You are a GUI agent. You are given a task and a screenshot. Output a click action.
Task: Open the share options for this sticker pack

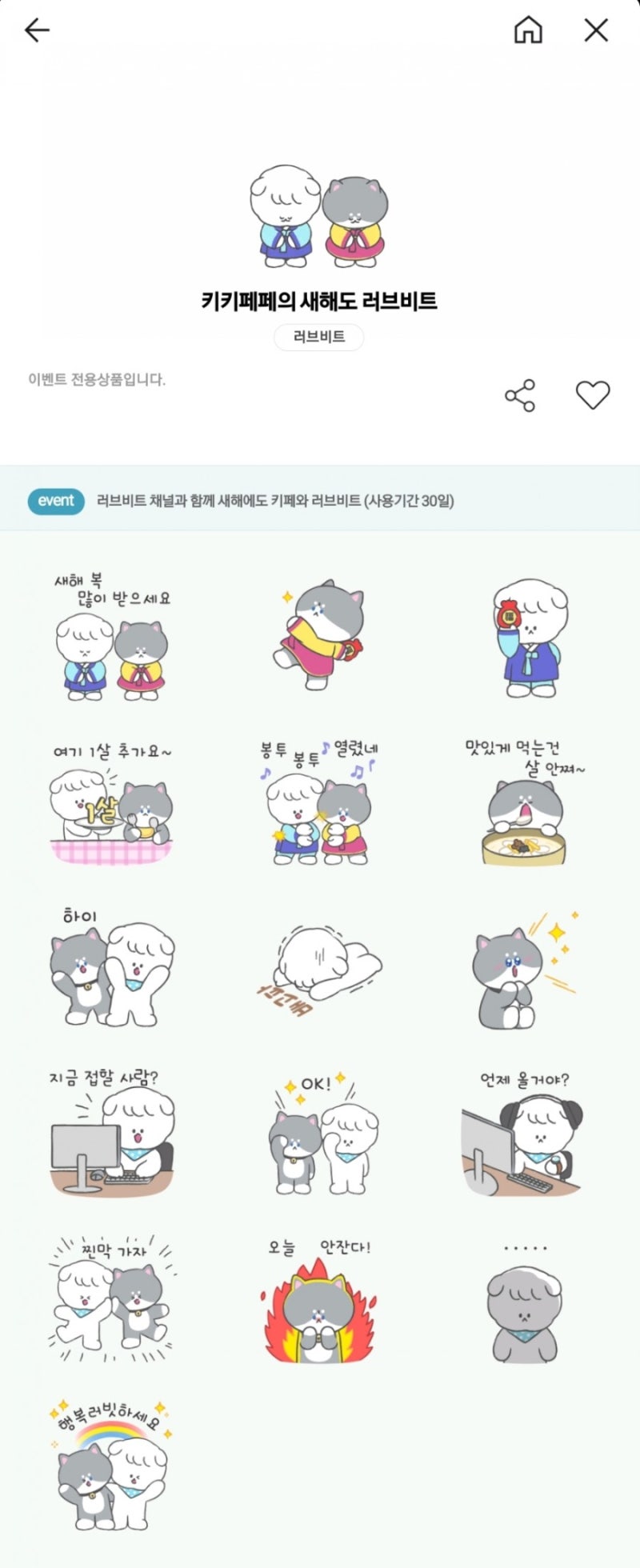520,394
